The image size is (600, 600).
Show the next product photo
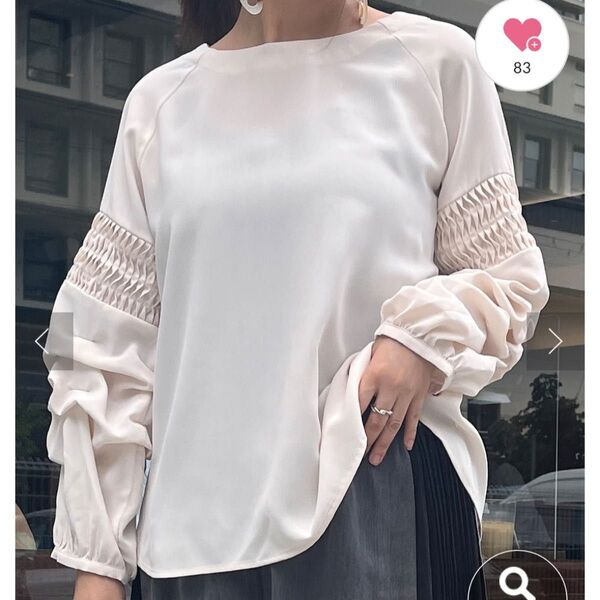554,341
